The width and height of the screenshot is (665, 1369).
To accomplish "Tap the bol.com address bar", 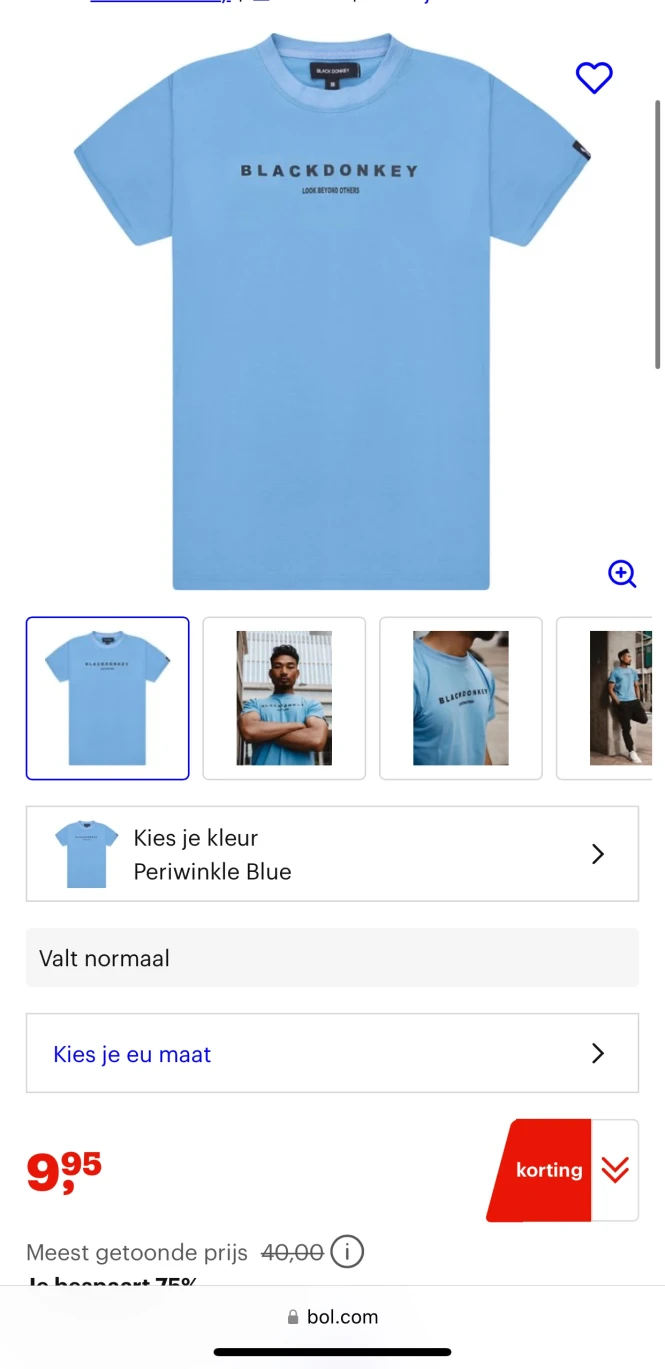I will [x=332, y=1317].
